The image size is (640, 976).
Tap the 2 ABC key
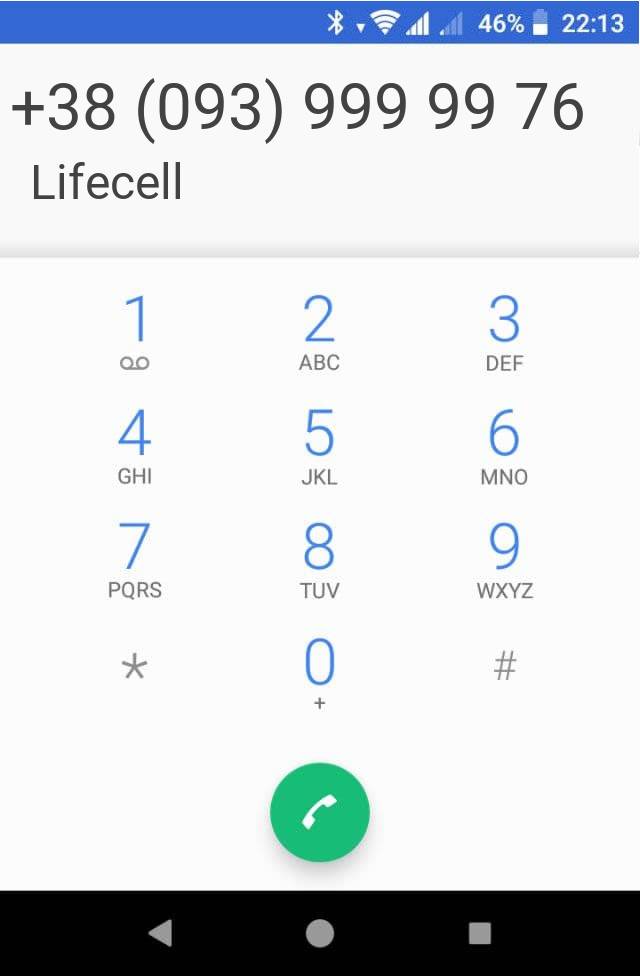pos(319,333)
